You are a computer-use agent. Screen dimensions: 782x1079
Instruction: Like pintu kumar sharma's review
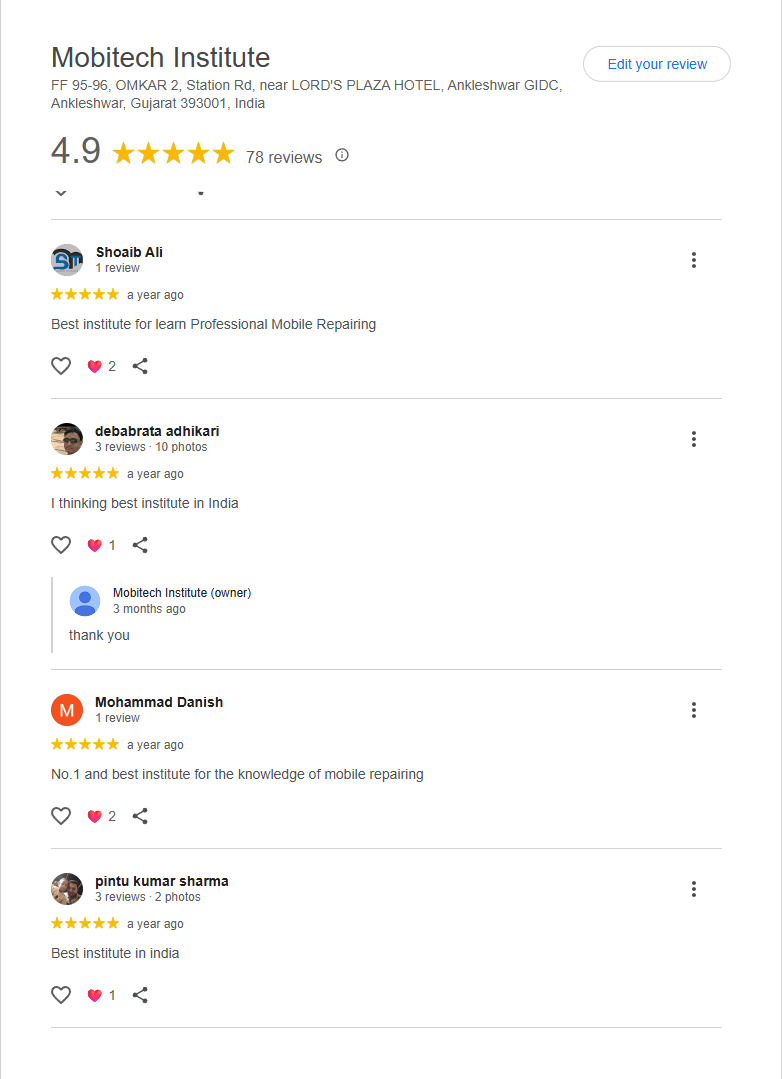point(61,995)
